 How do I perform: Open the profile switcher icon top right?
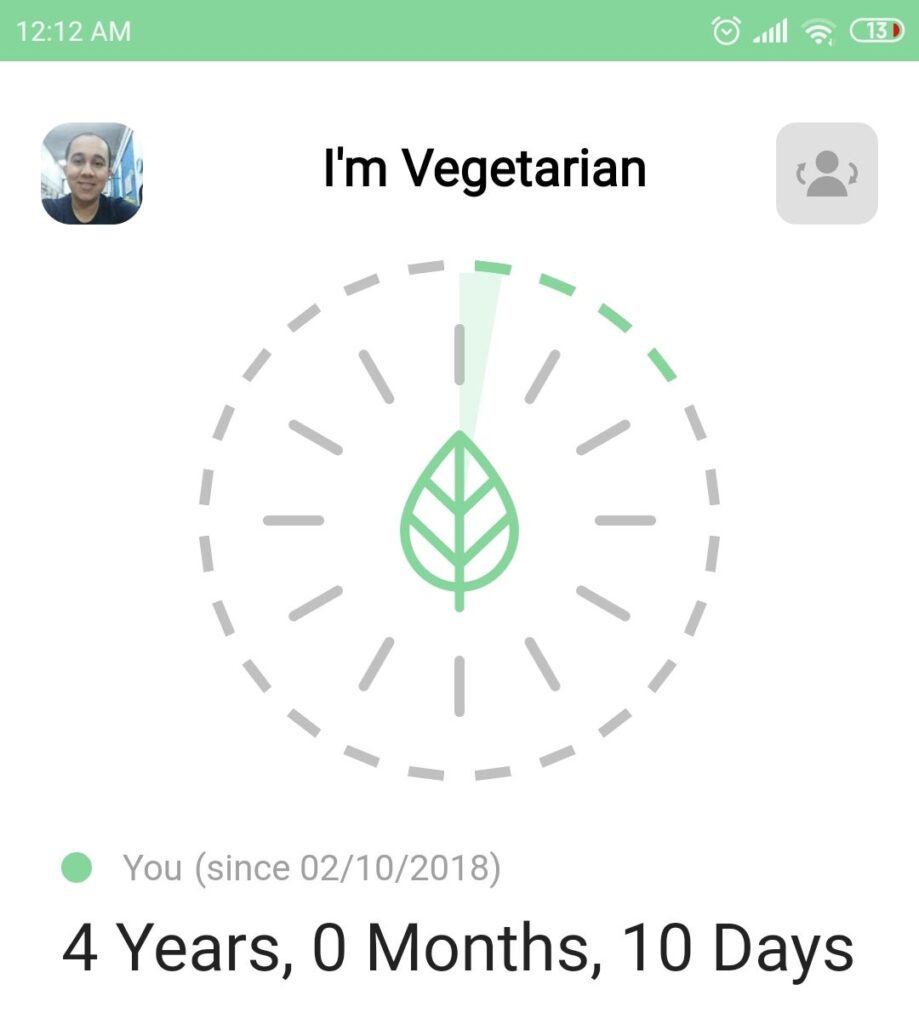(826, 172)
